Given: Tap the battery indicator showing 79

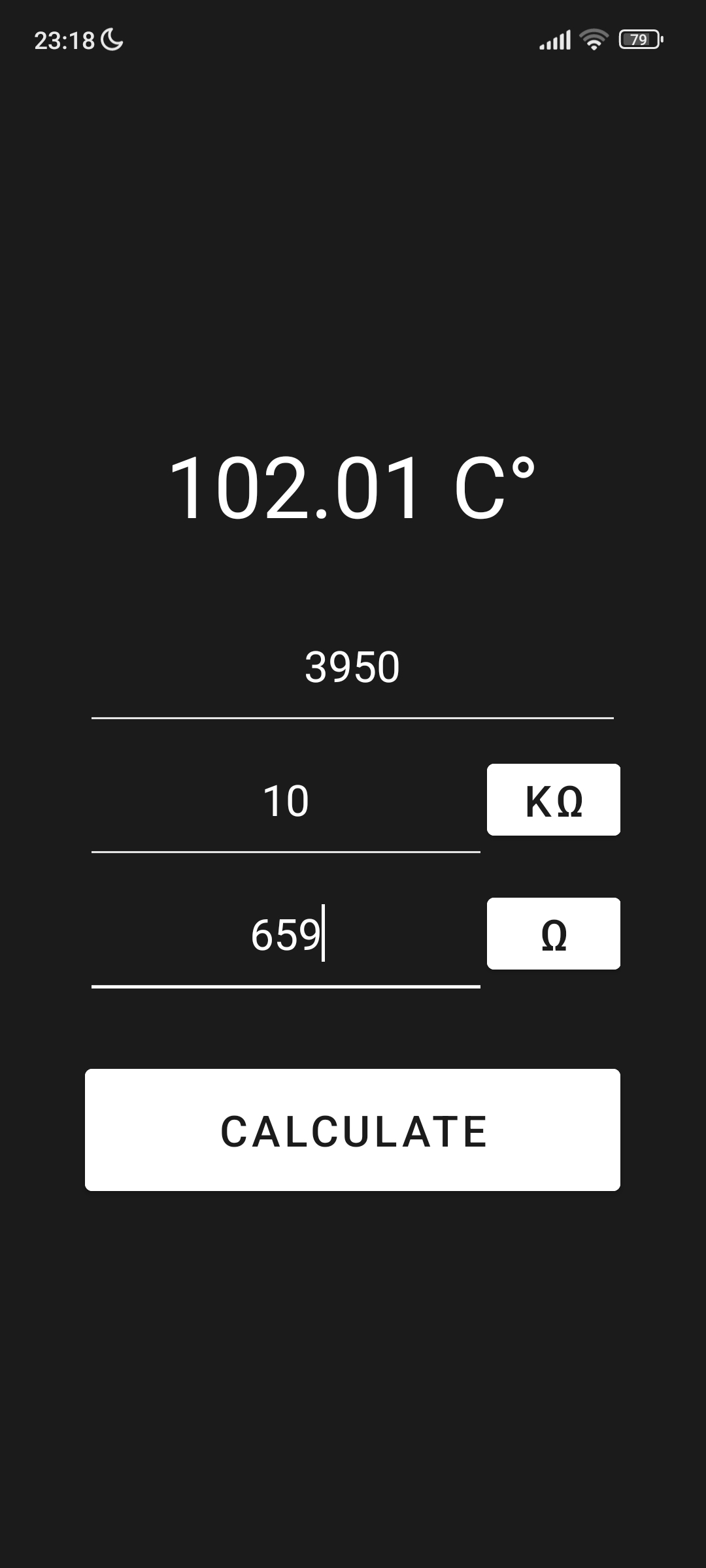Looking at the screenshot, I should (639, 41).
